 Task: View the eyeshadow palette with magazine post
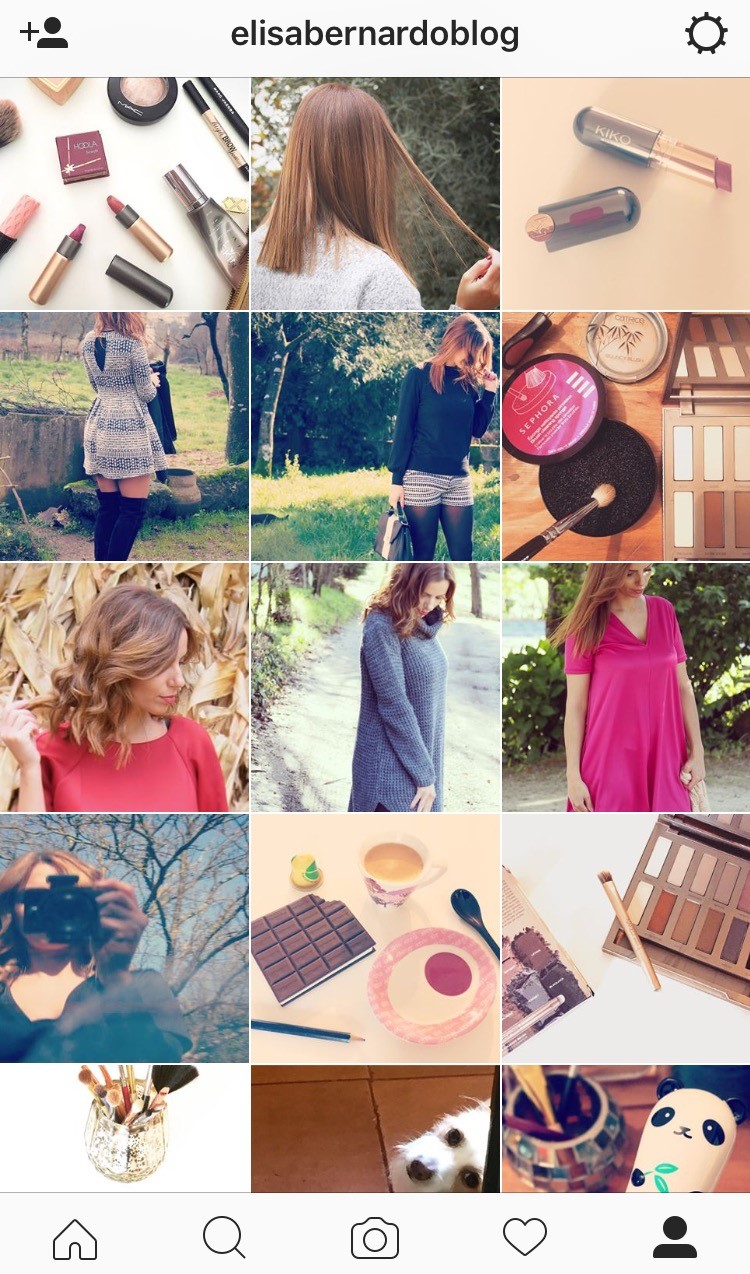coord(626,938)
